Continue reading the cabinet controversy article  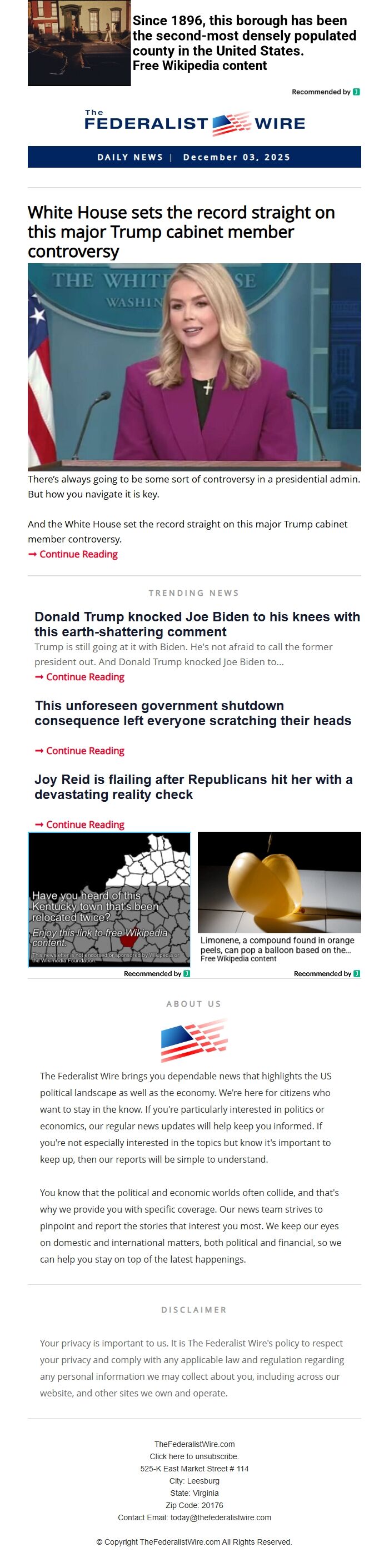tap(78, 554)
